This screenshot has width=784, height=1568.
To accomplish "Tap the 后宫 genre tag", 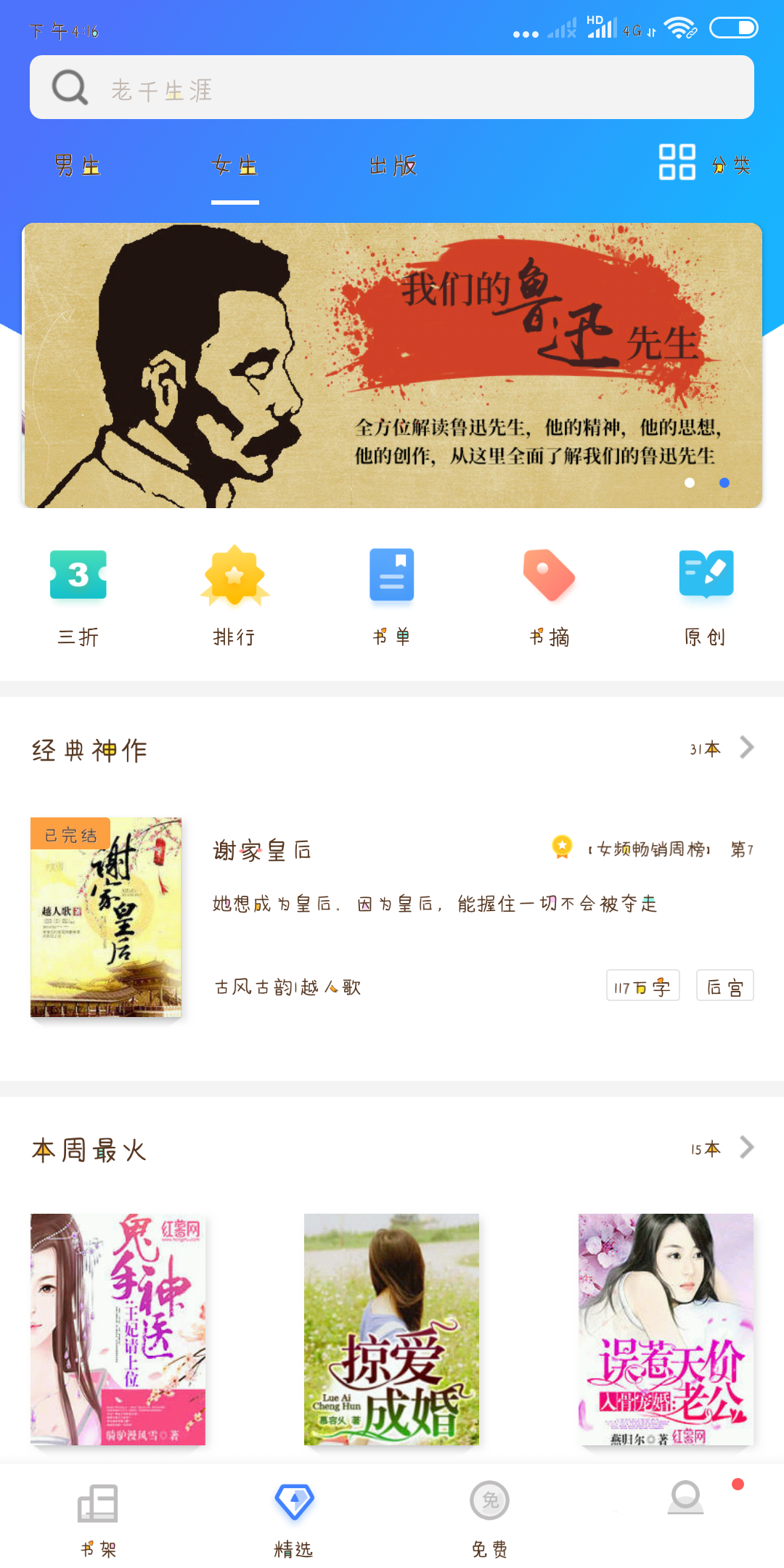I will (x=724, y=985).
